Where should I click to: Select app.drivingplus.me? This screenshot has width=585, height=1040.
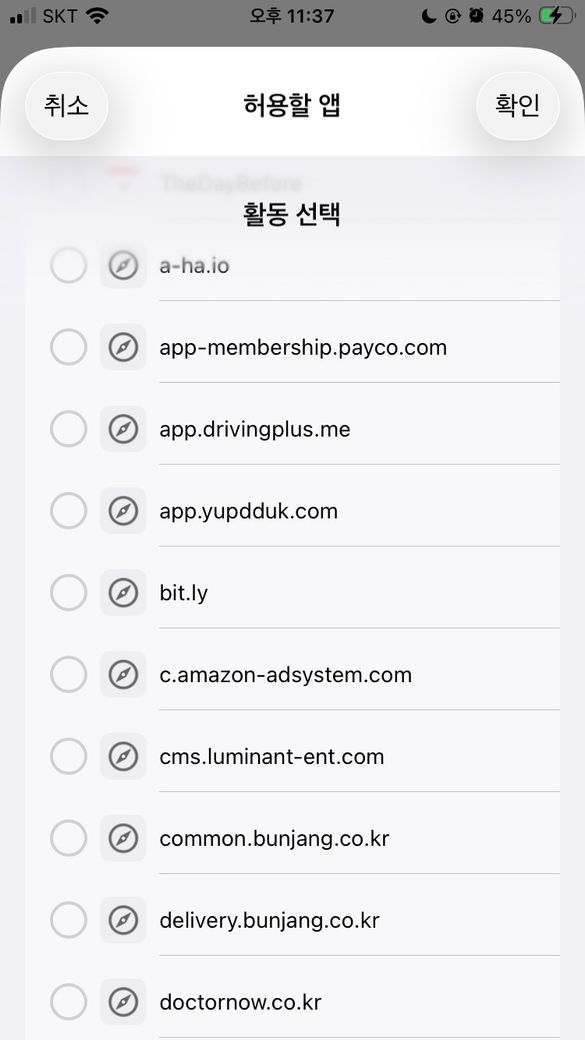(x=68, y=429)
